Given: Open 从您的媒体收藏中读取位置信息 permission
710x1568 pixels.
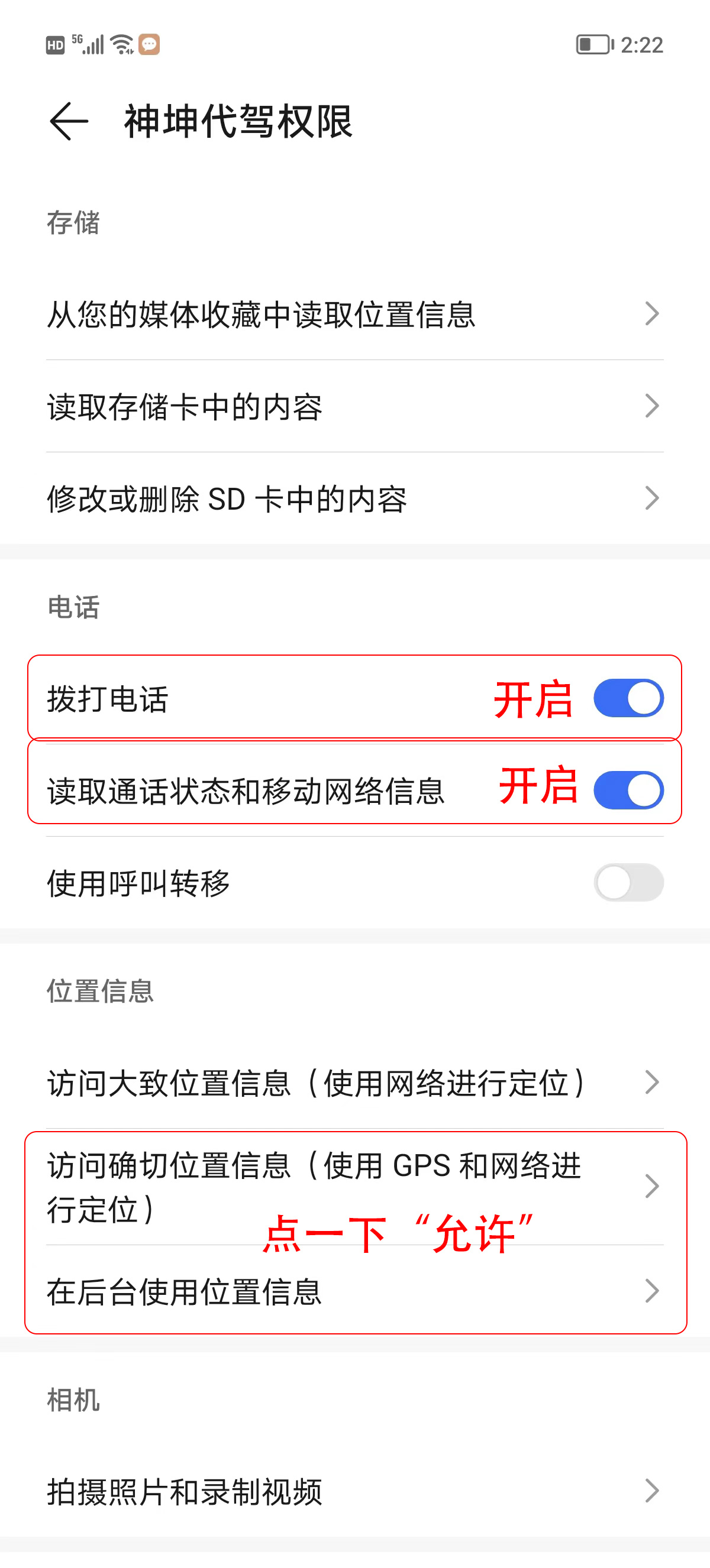Looking at the screenshot, I should click(354, 314).
